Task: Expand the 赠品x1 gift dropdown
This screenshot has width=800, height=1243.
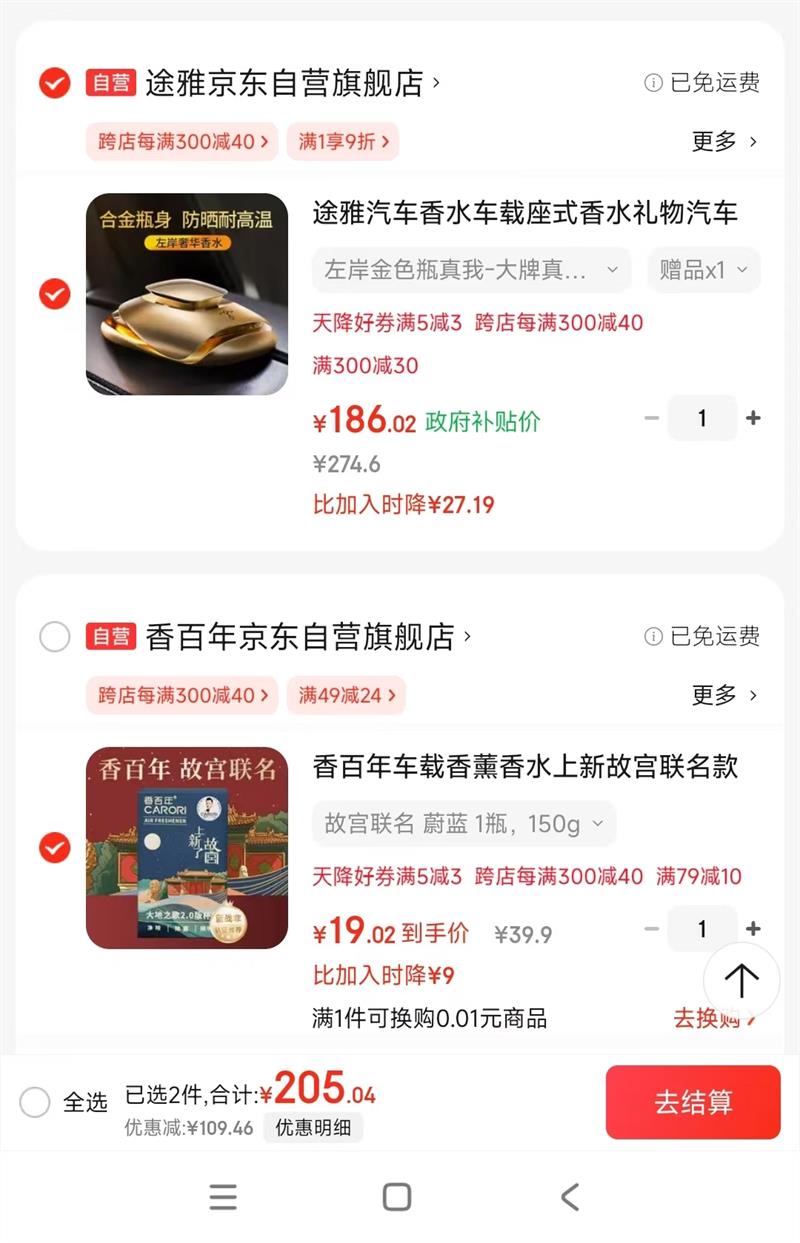Action: (704, 270)
